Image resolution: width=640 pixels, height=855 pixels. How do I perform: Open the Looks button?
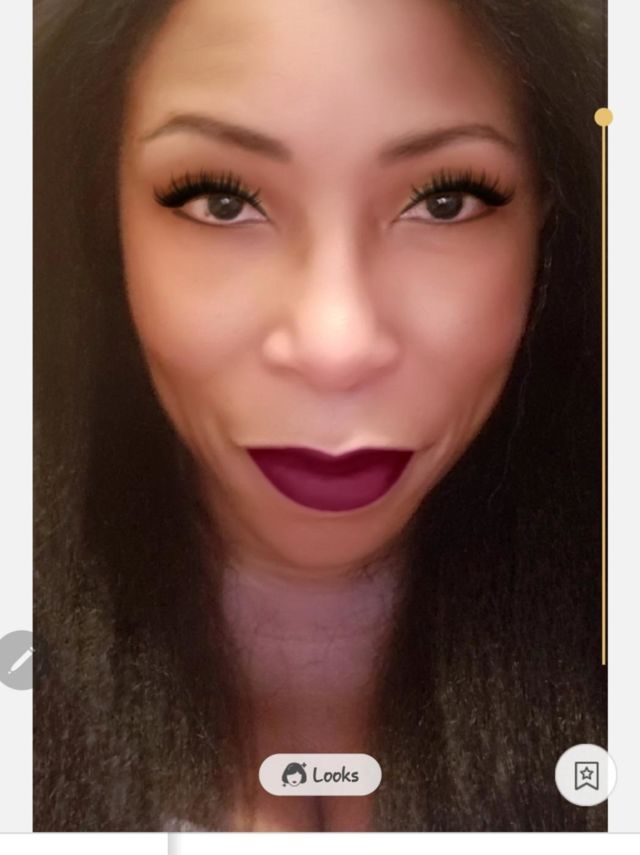[x=320, y=775]
